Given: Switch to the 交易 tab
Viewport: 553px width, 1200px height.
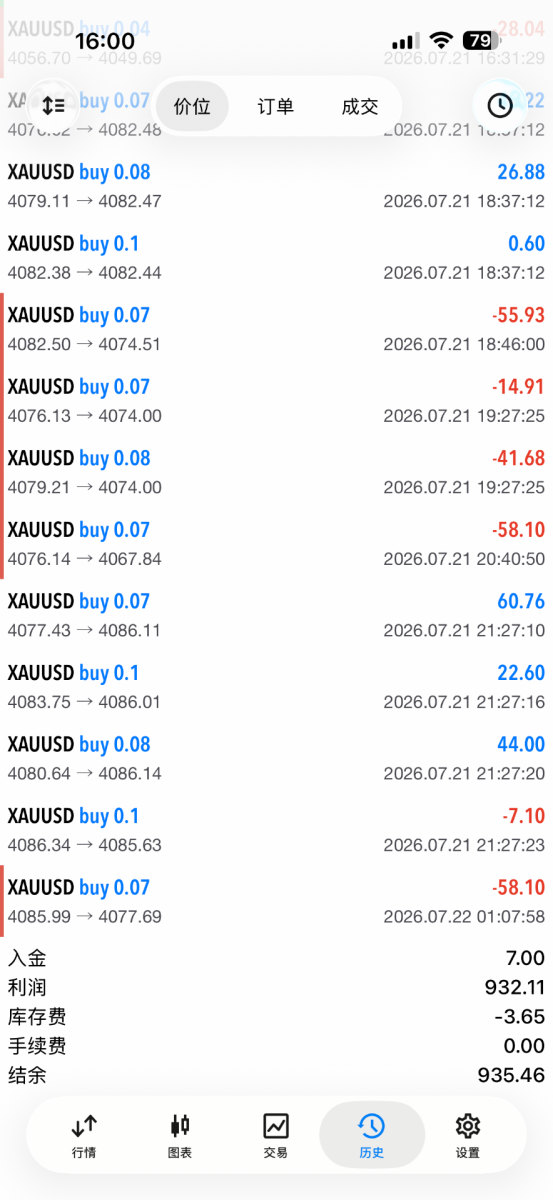Looking at the screenshot, I should click(276, 1136).
